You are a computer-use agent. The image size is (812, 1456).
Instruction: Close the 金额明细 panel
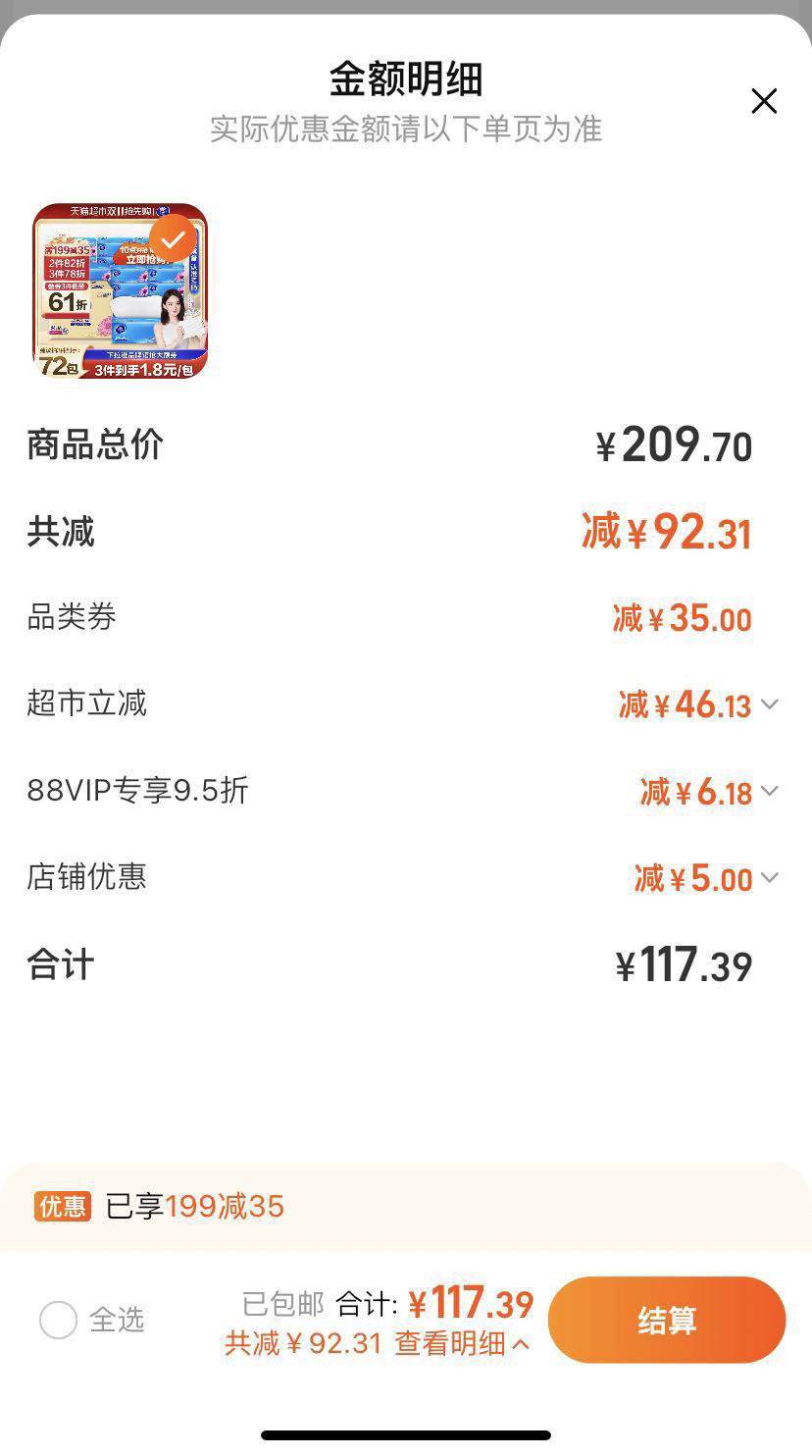pyautogui.click(x=763, y=101)
